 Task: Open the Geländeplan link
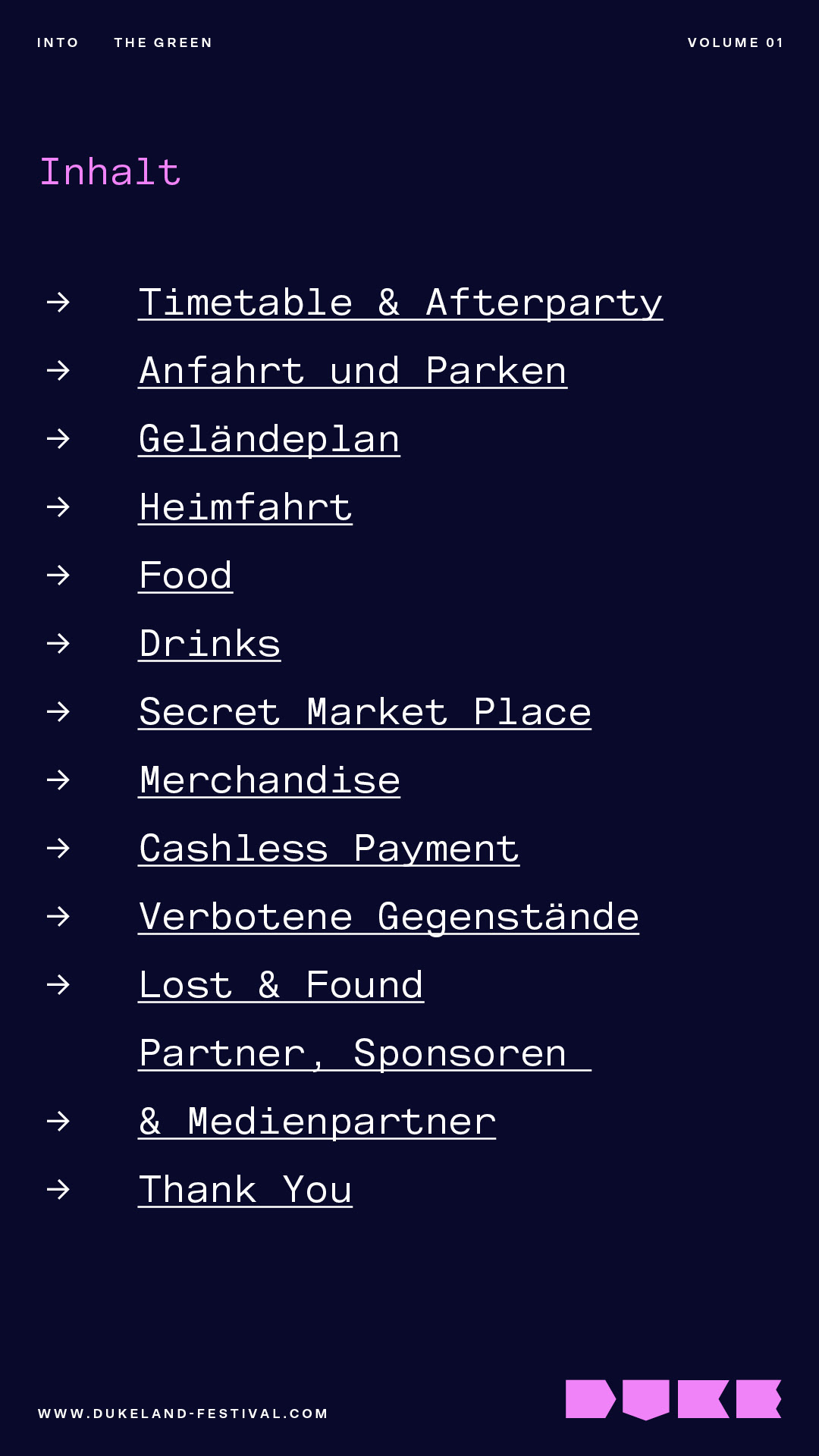pos(269,440)
